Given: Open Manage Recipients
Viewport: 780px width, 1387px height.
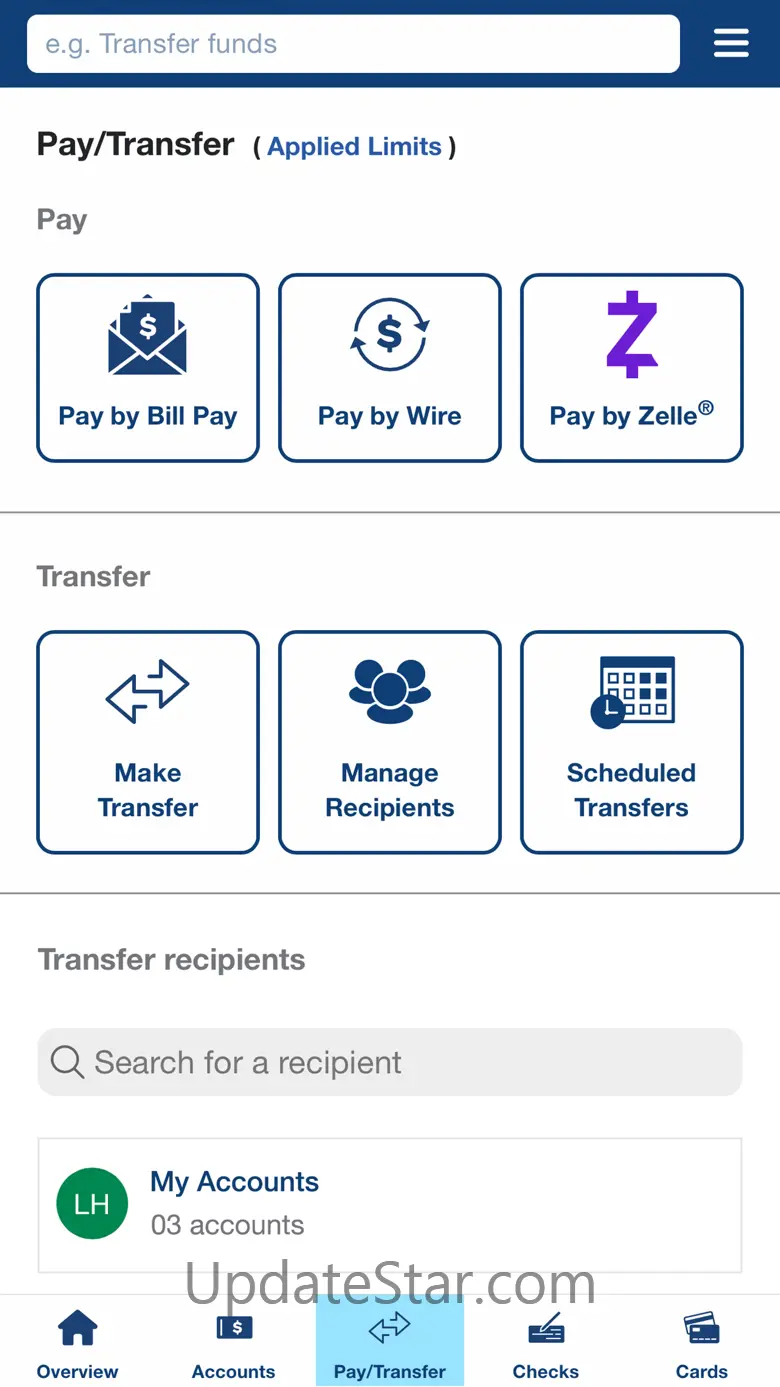Looking at the screenshot, I should [390, 742].
